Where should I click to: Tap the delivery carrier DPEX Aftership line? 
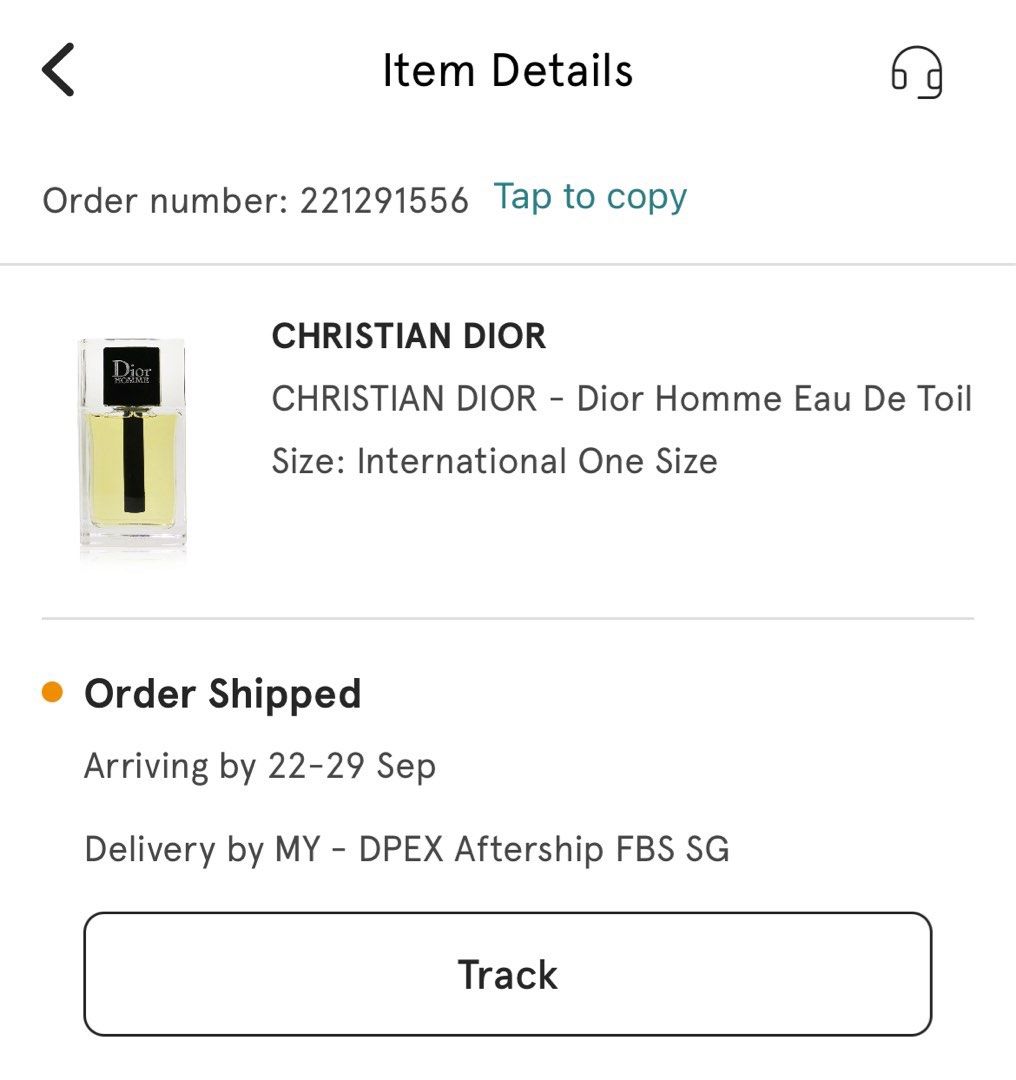[408, 849]
